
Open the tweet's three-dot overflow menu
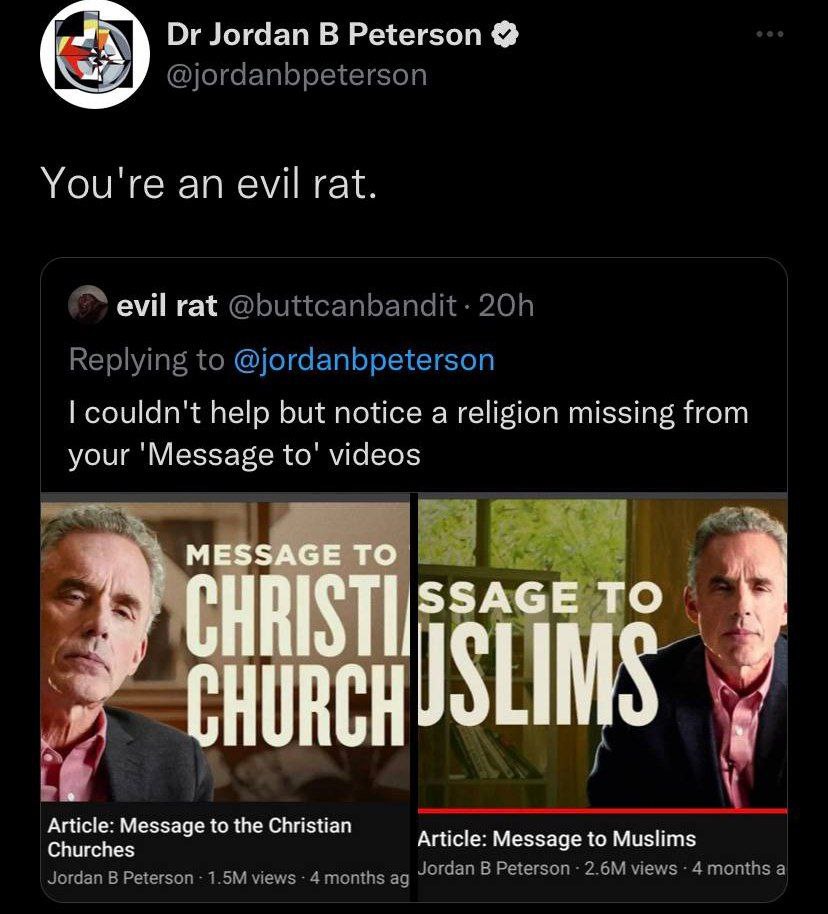[x=770, y=34]
